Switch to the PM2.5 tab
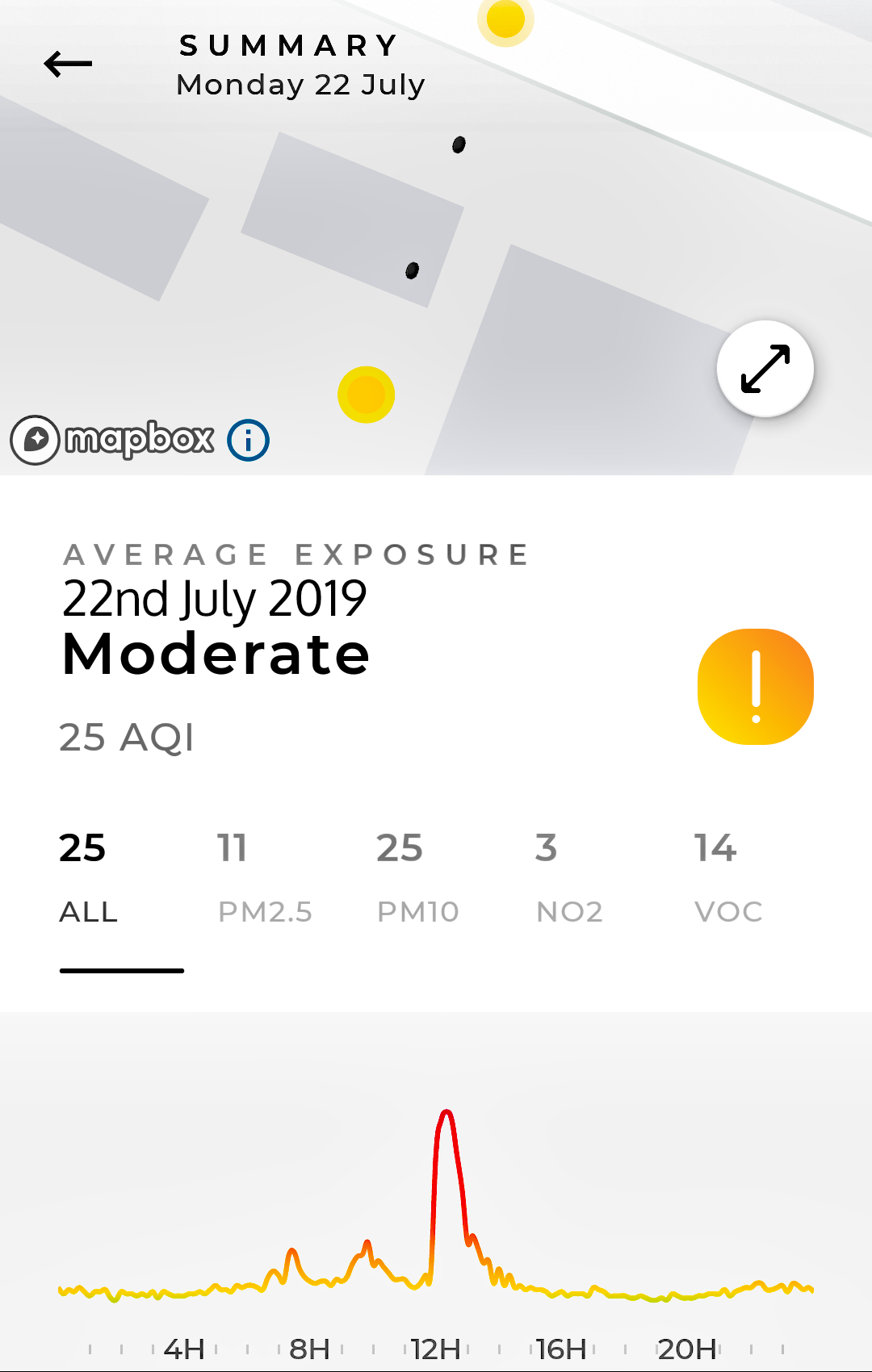Image resolution: width=872 pixels, height=1372 pixels. point(264,878)
